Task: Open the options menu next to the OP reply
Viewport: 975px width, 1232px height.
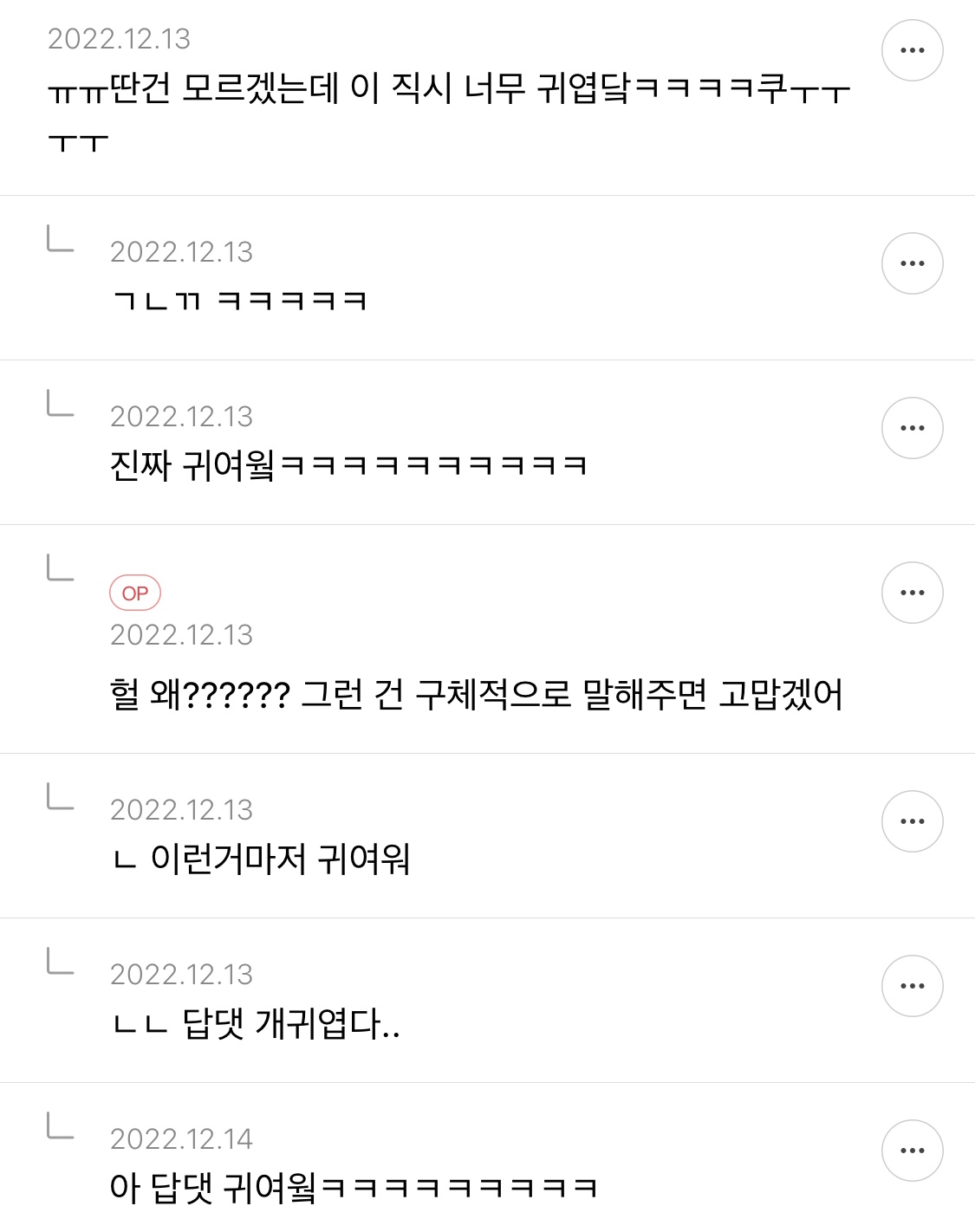Action: (x=912, y=592)
